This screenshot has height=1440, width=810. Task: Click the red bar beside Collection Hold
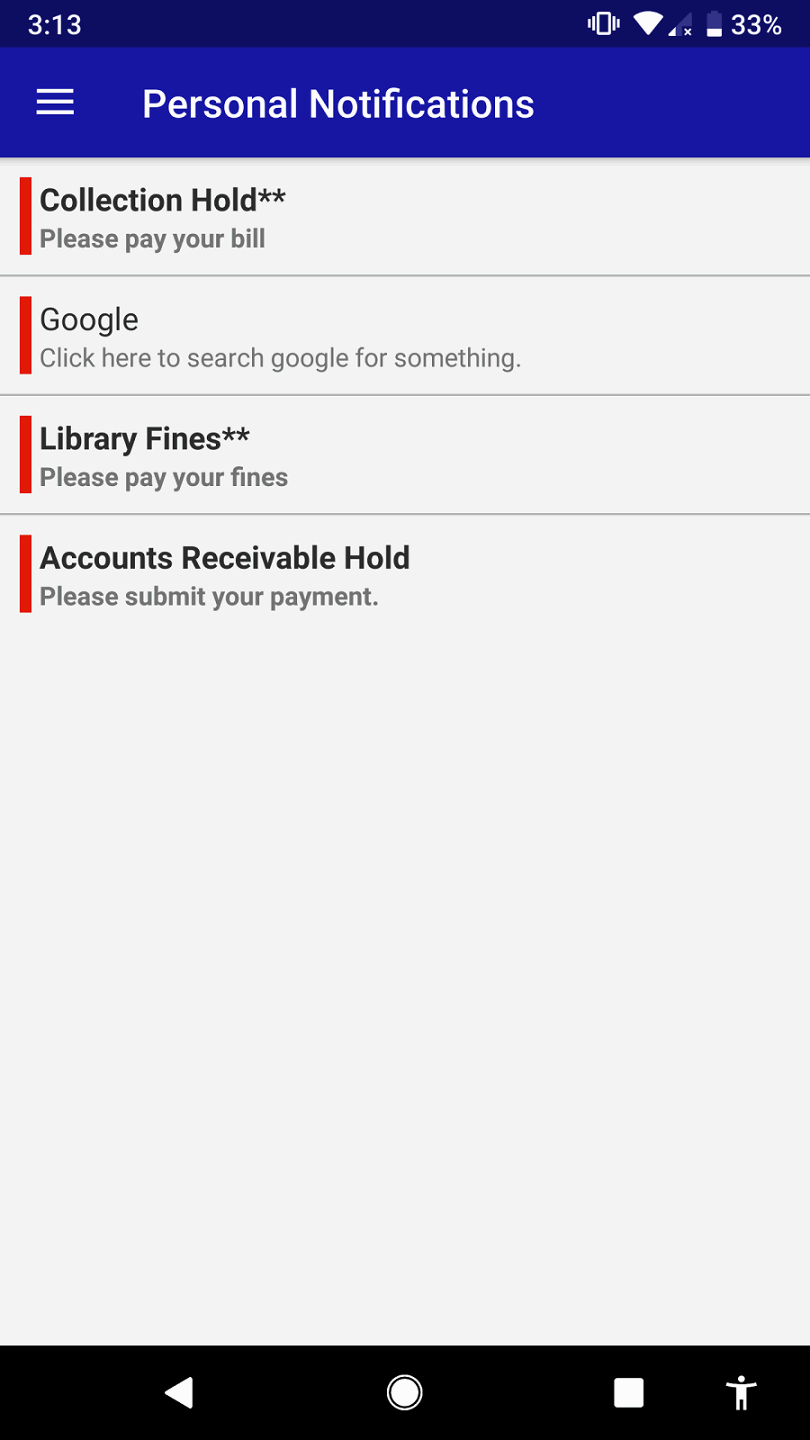tap(24, 217)
